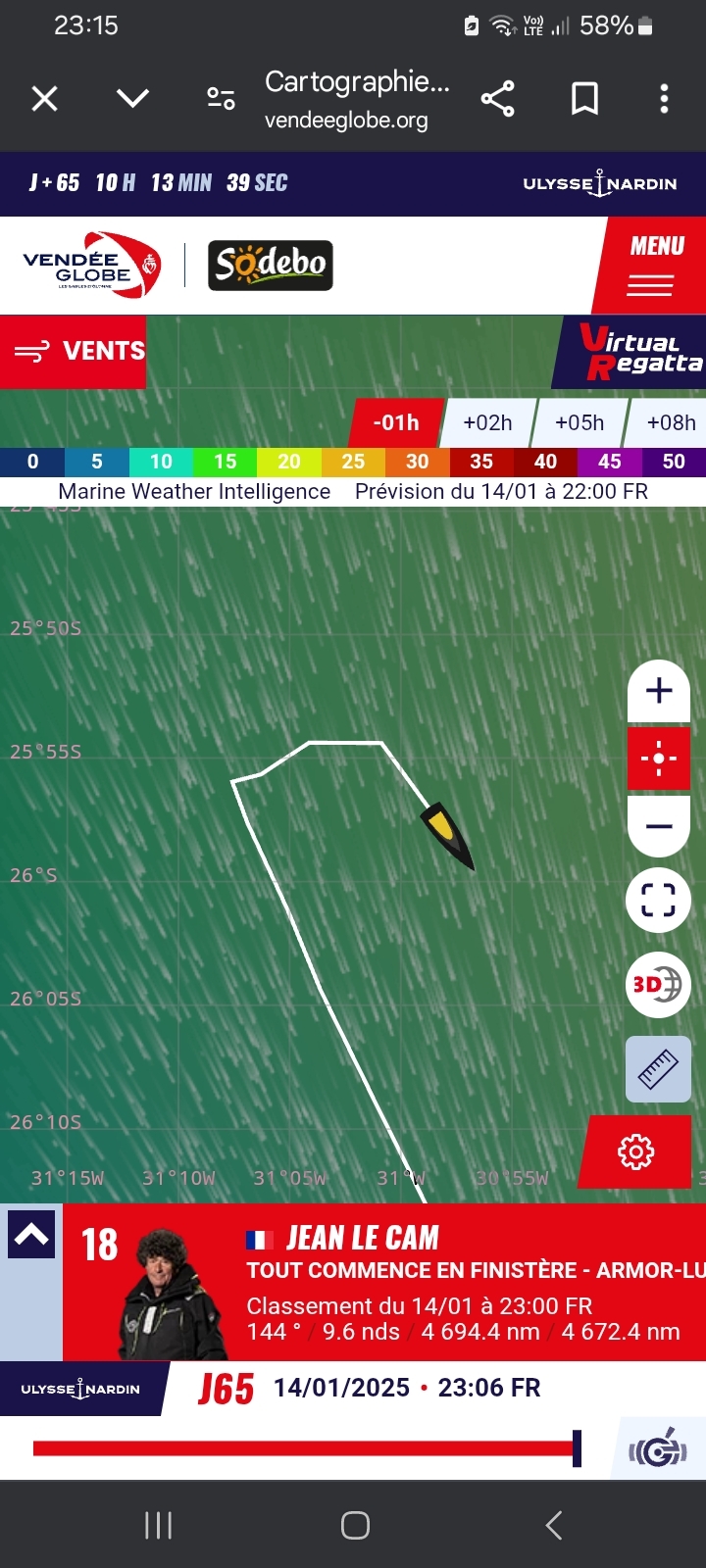Open the browser overflow menu
Viewport: 706px width, 1568px height.
tap(664, 99)
